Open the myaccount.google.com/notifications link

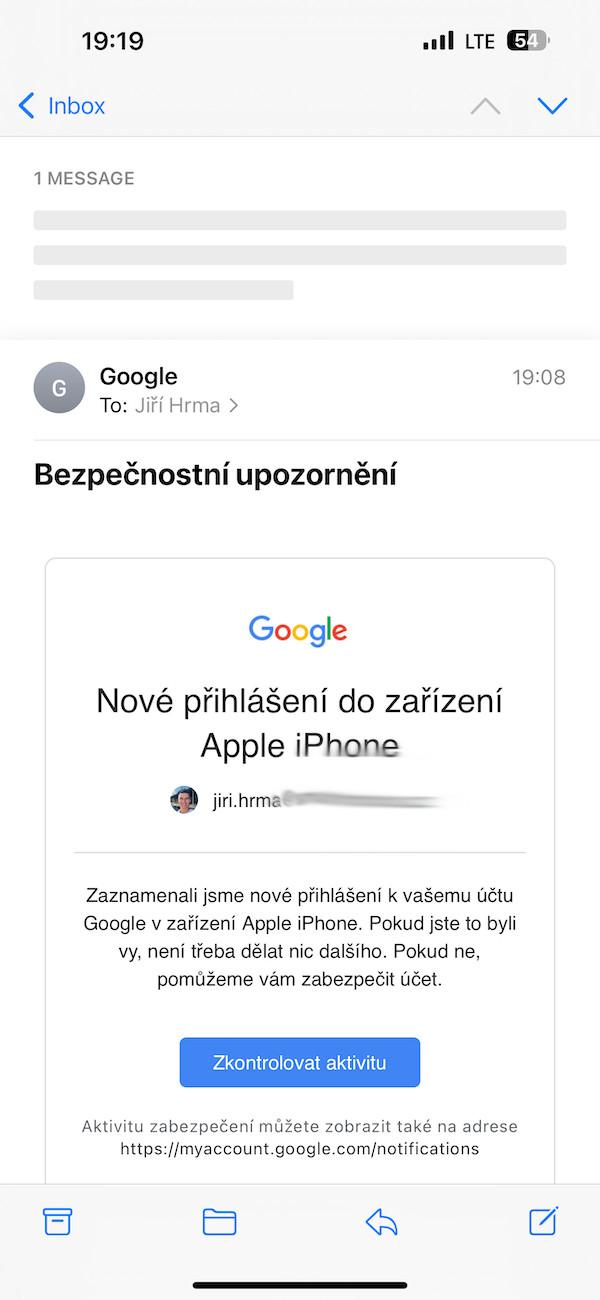pyautogui.click(x=300, y=1148)
